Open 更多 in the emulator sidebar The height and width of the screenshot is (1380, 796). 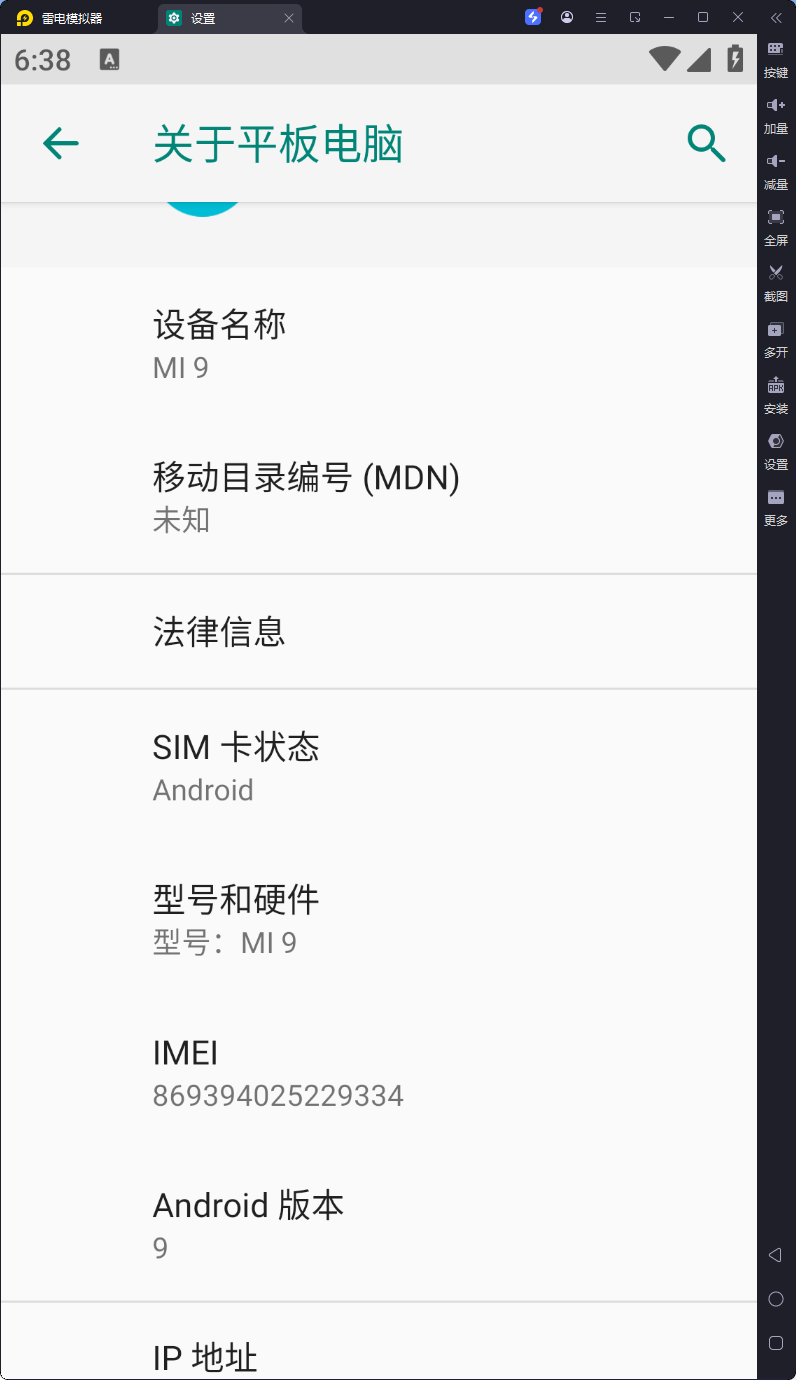coord(776,505)
